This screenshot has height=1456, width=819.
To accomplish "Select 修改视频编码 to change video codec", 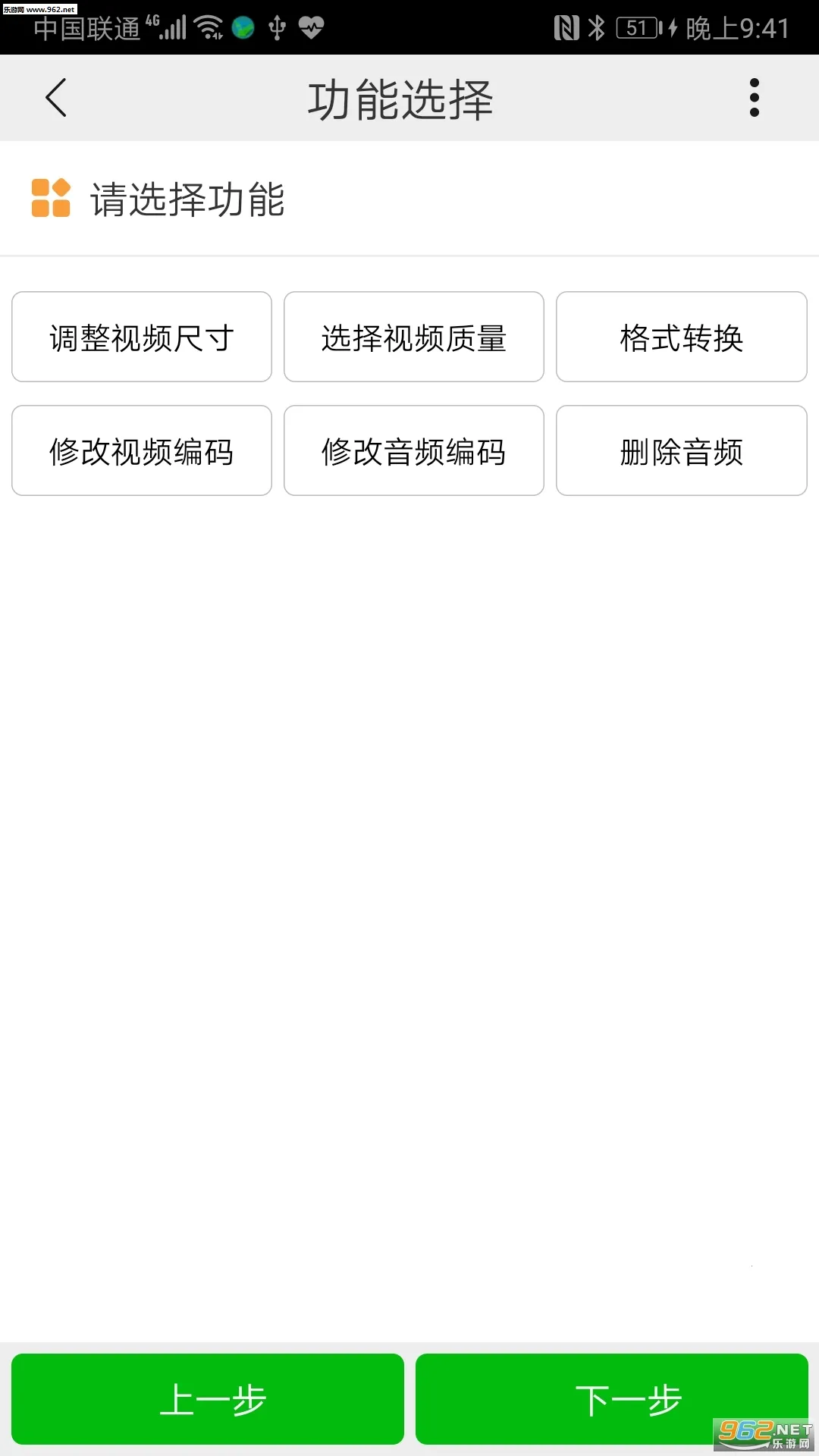I will point(141,450).
